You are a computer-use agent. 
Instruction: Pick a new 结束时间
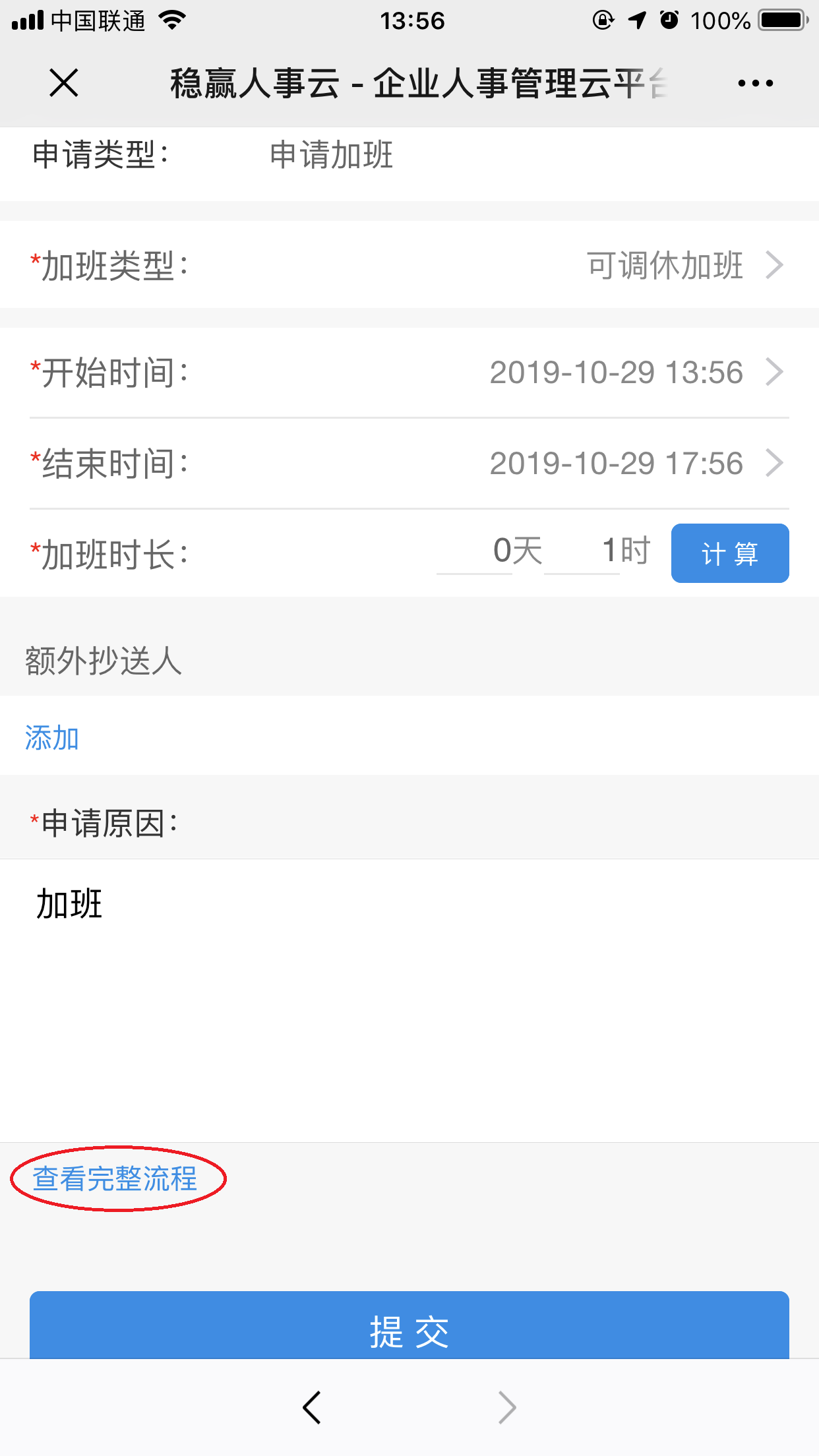(409, 464)
